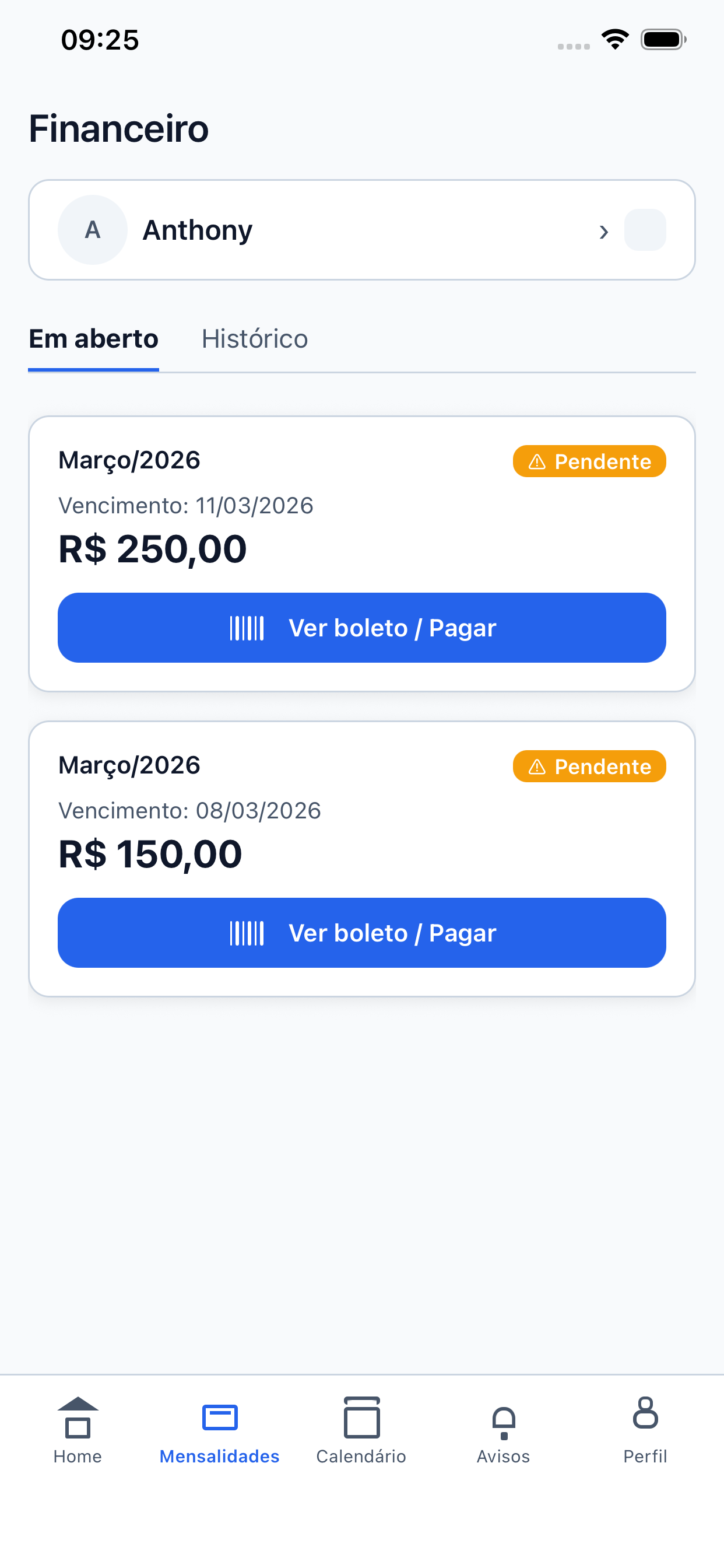Click the warning icon in the first Pendente badge
Screen dimensions: 724x1568
click(537, 461)
